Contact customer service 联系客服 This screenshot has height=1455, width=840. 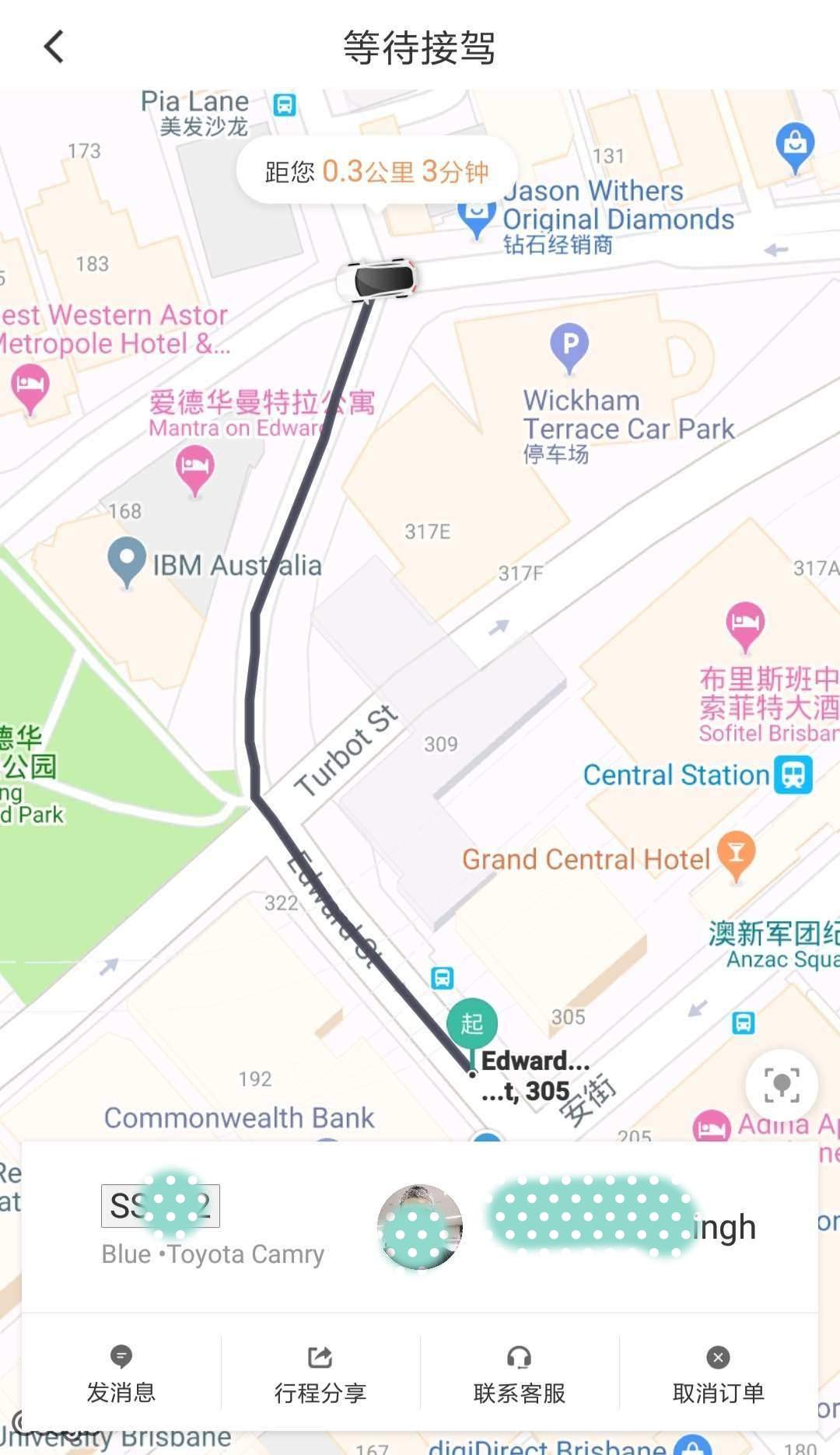519,1374
